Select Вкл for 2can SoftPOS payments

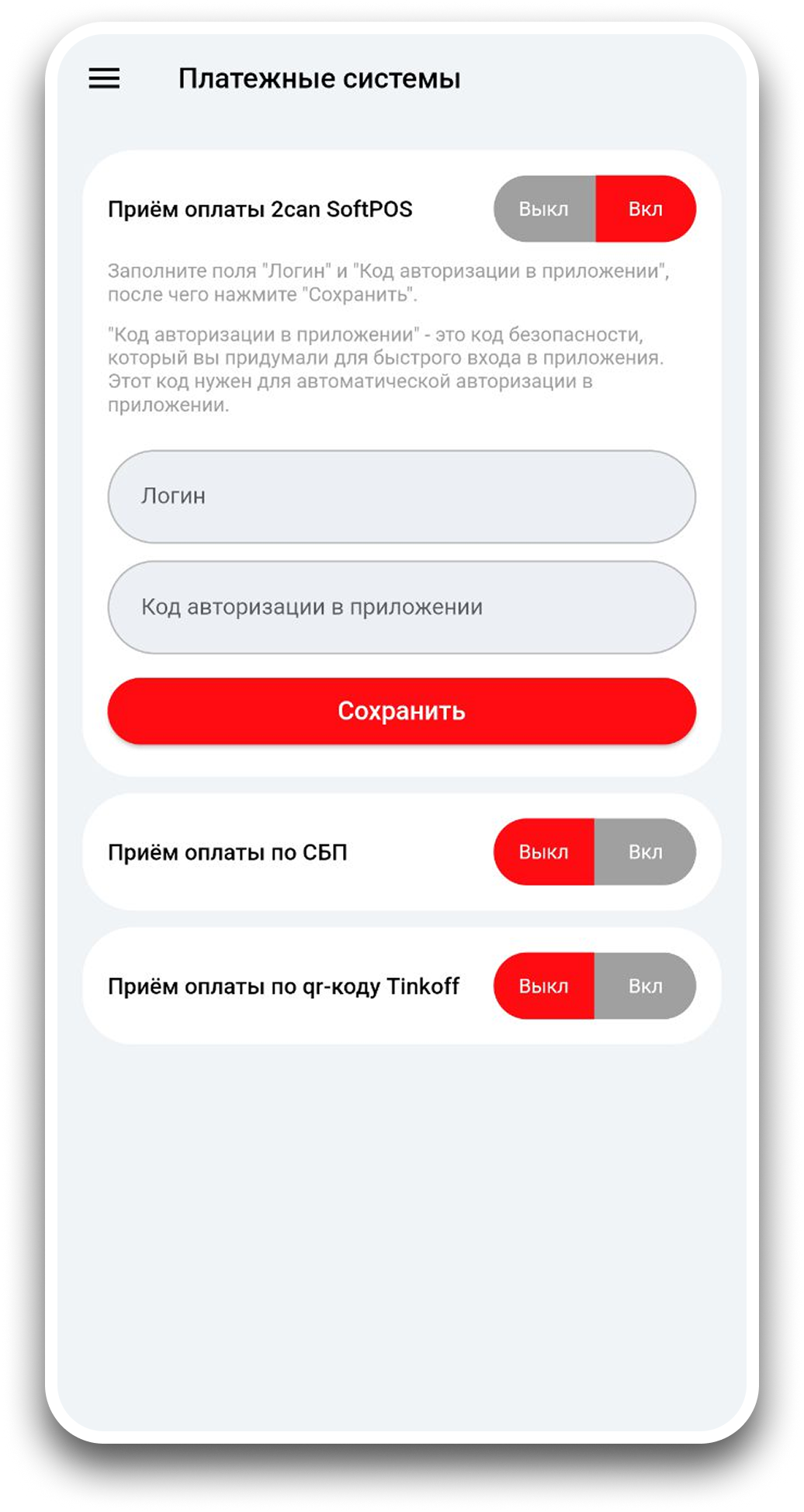pyautogui.click(x=645, y=209)
